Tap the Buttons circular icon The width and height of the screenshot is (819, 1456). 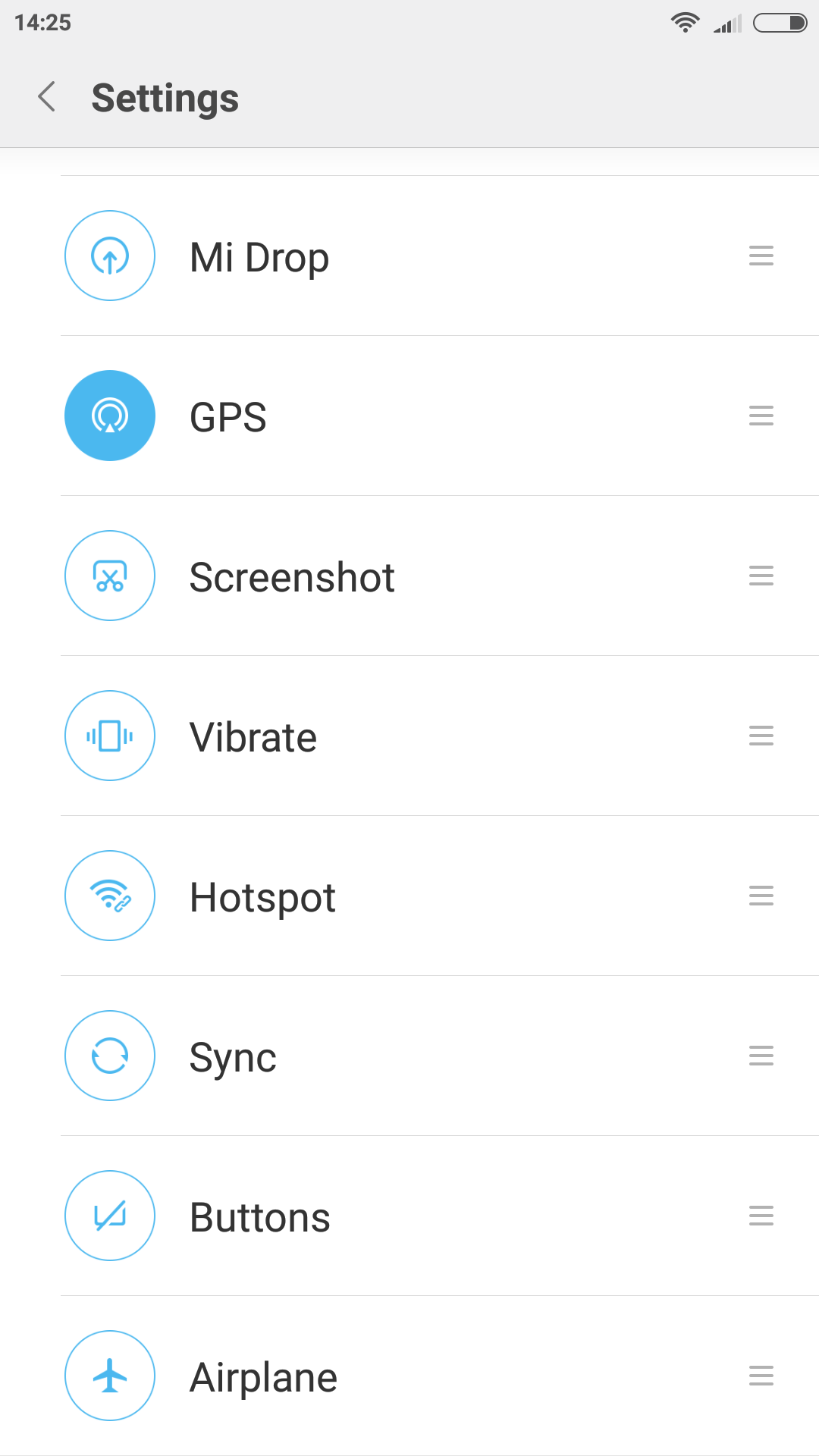(110, 1216)
